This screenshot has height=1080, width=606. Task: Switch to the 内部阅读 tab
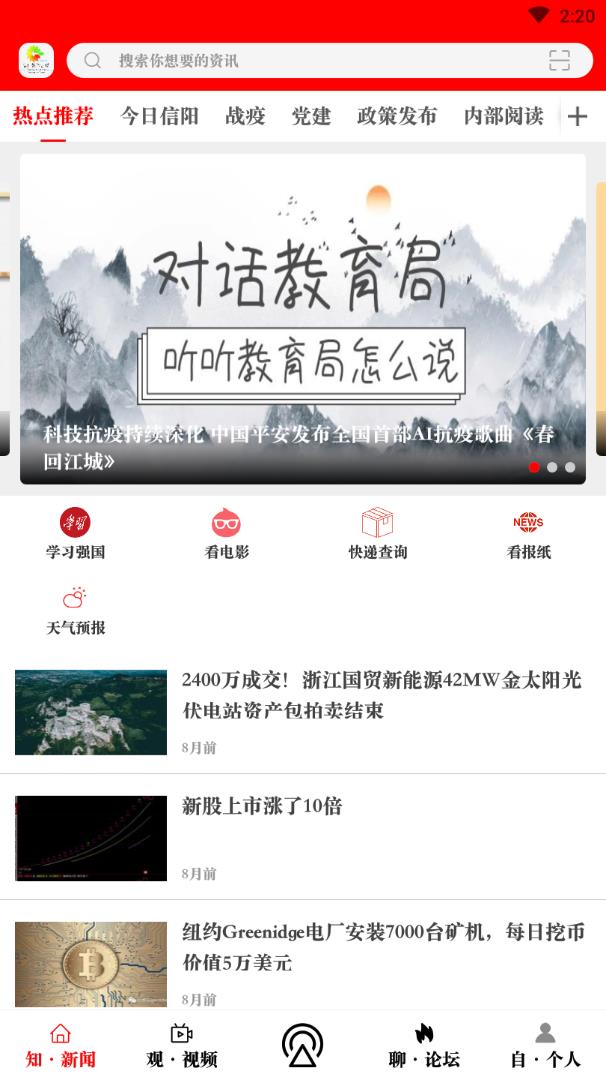[503, 116]
